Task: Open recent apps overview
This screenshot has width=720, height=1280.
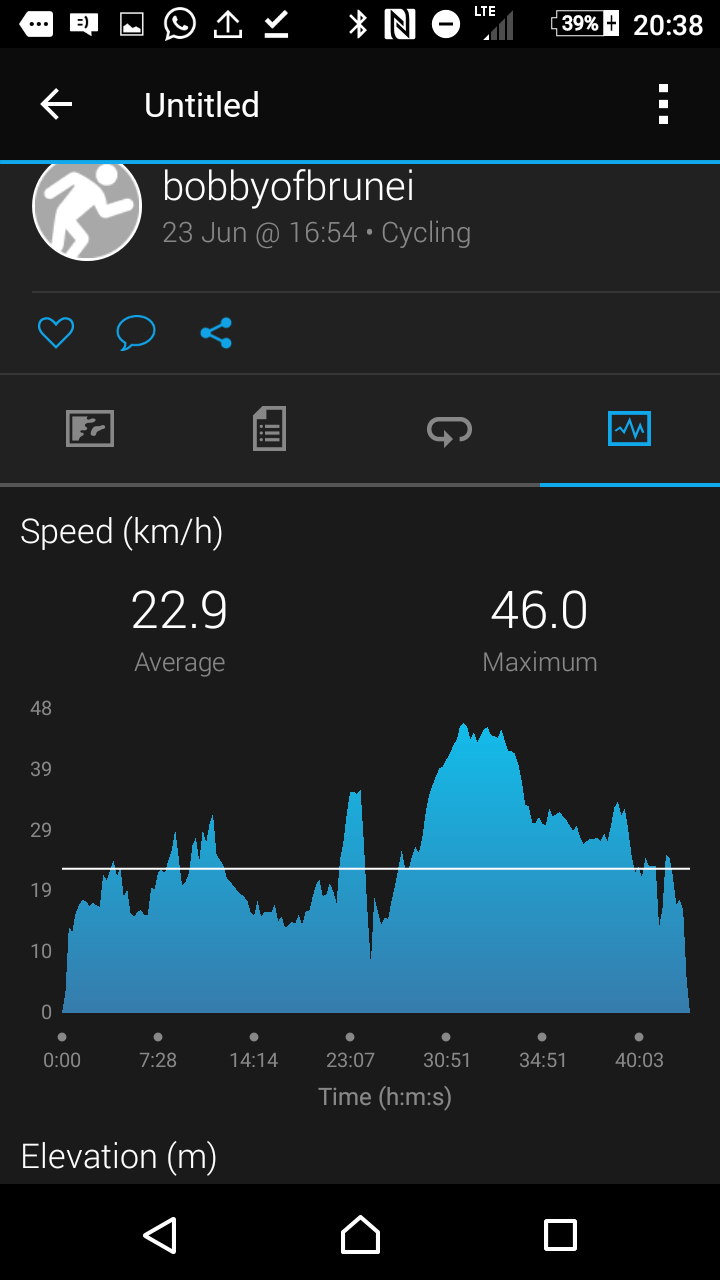Action: [560, 1234]
